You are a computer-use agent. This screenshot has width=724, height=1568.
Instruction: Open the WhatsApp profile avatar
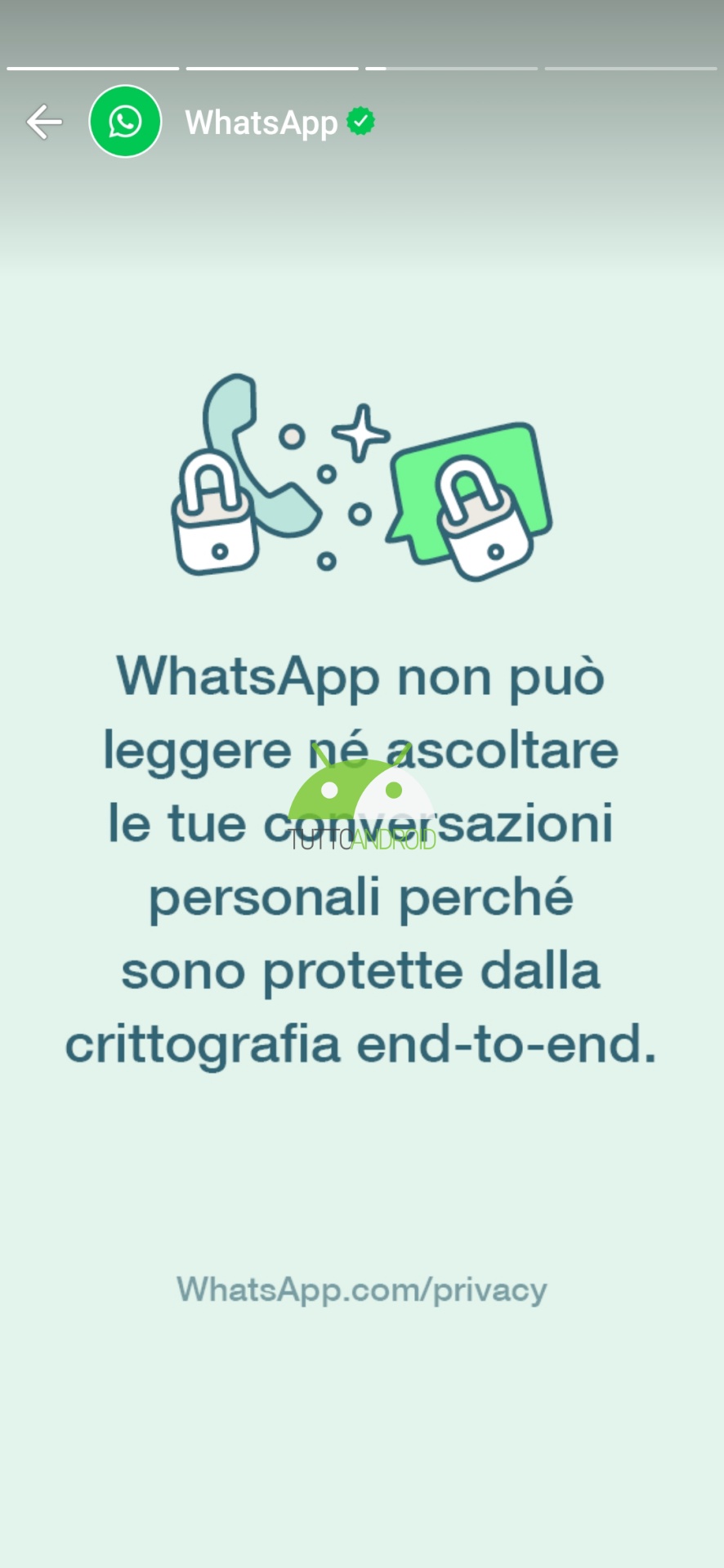[x=125, y=122]
